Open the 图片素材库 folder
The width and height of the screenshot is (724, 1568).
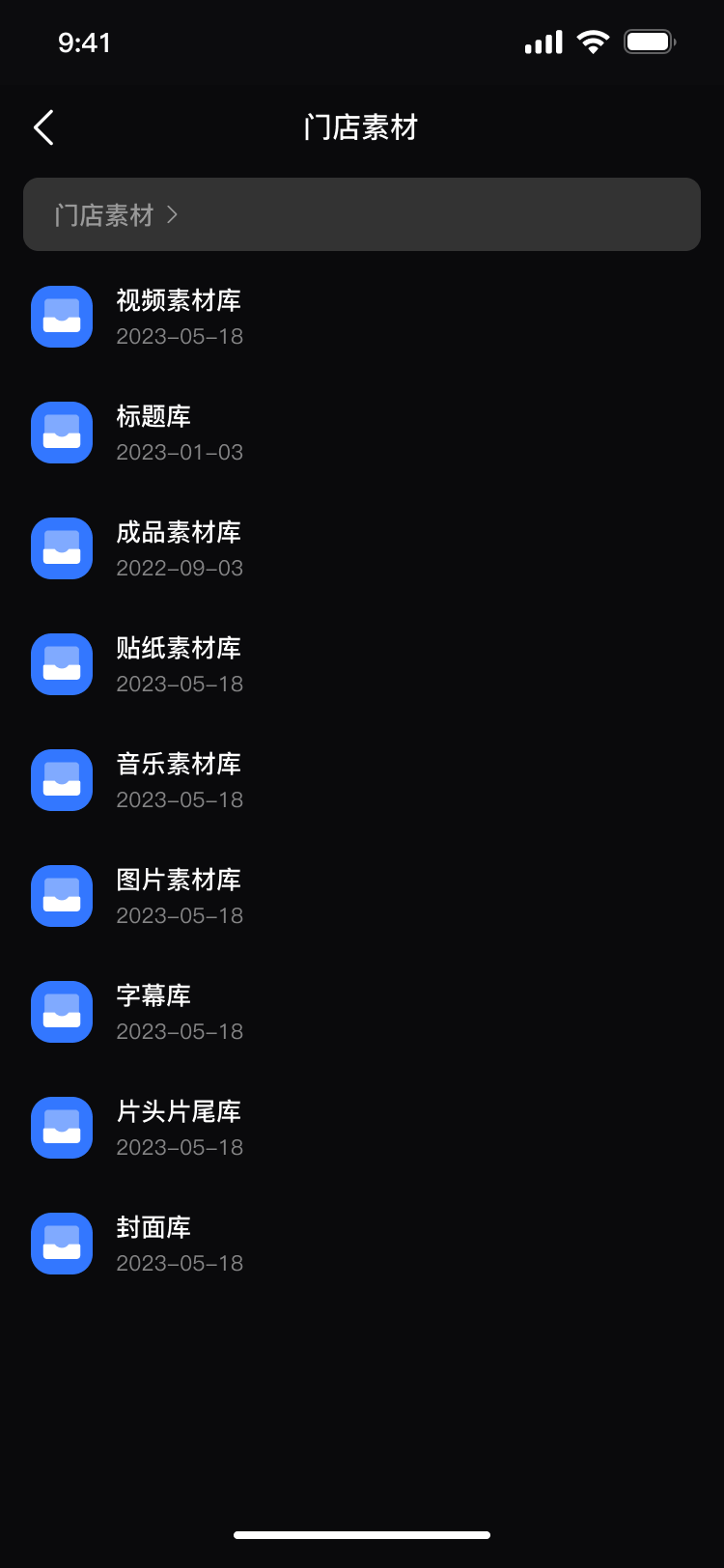click(x=362, y=896)
